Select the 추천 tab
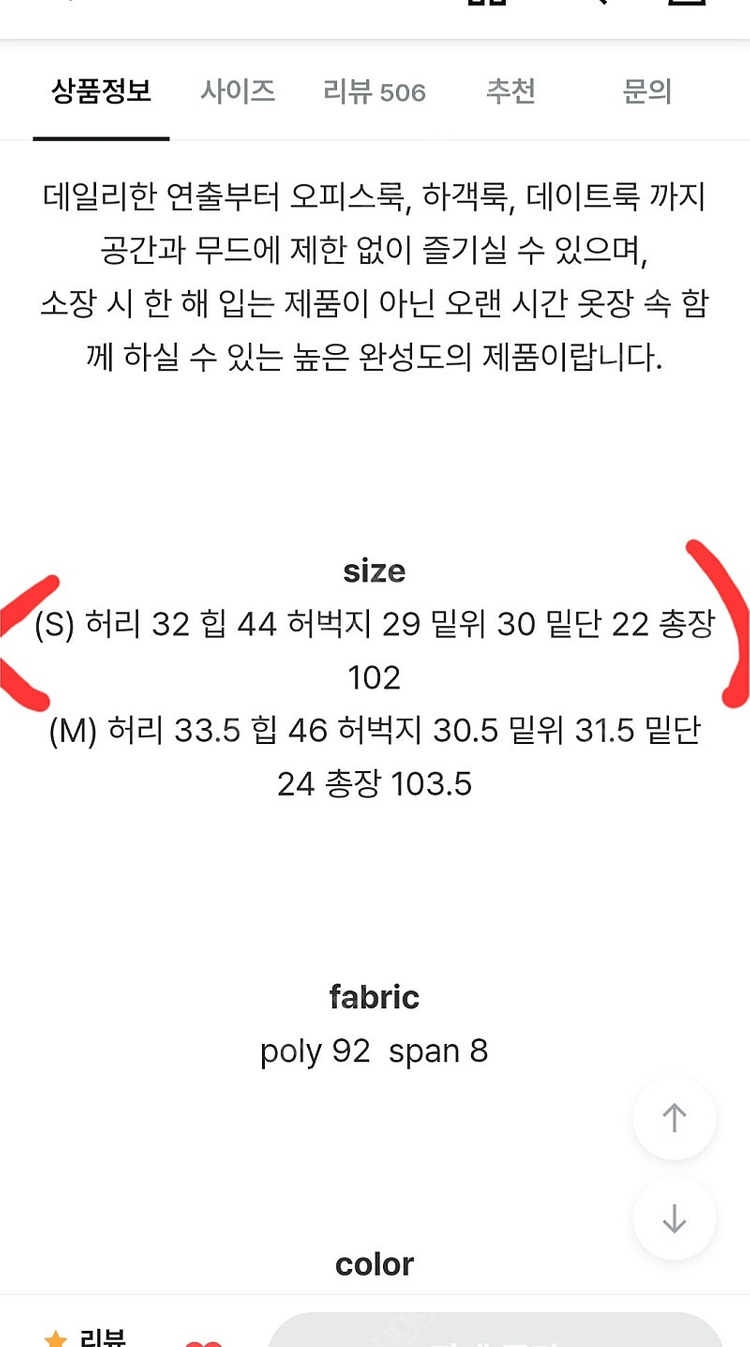 [x=510, y=90]
